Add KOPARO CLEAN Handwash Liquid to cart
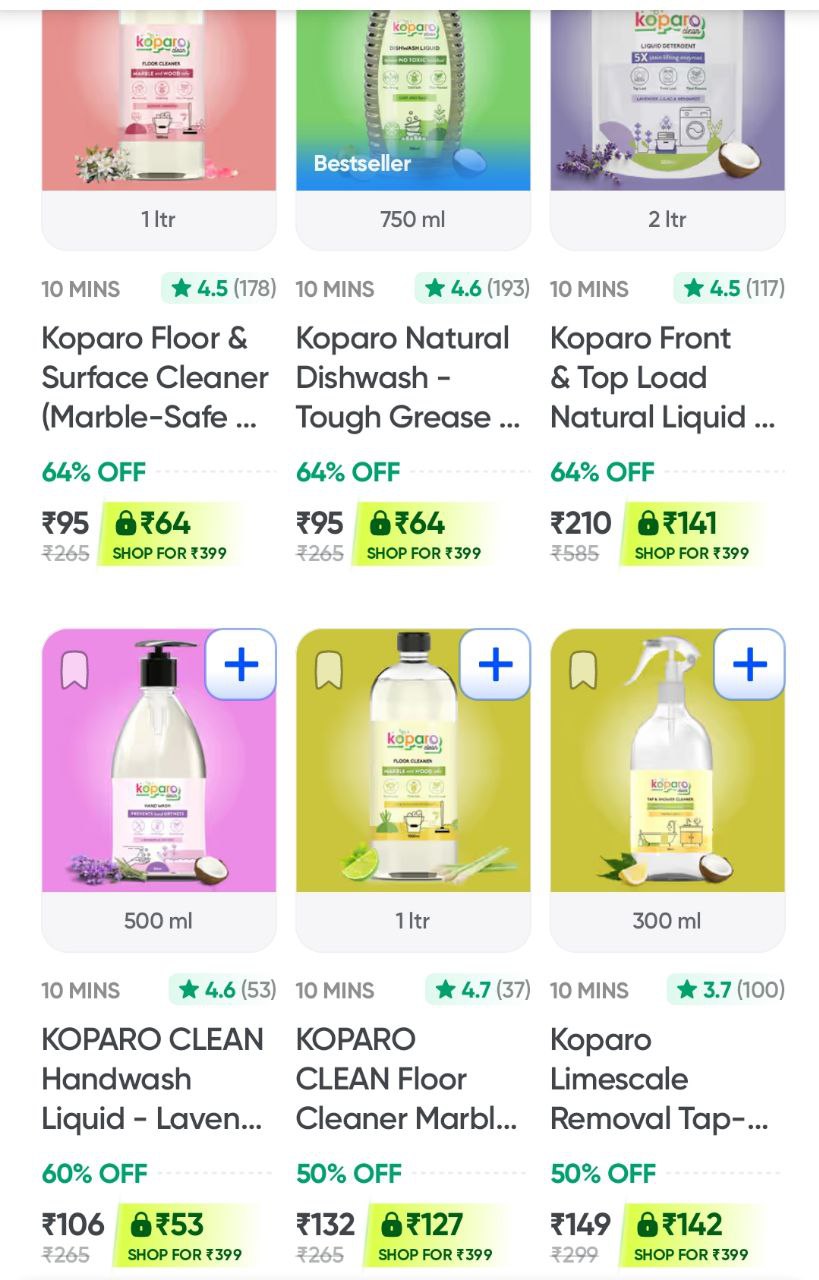 click(240, 664)
